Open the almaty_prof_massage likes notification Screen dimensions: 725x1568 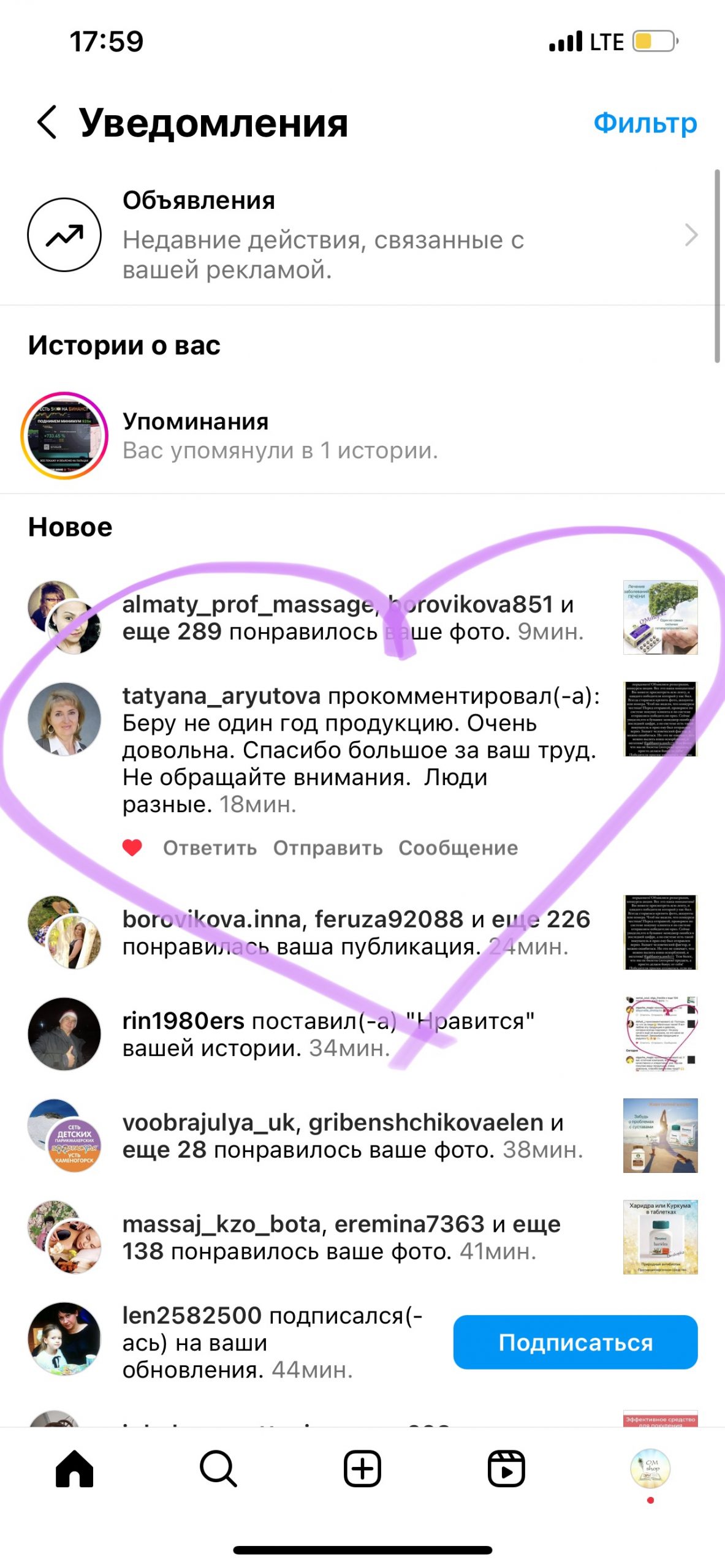(352, 618)
